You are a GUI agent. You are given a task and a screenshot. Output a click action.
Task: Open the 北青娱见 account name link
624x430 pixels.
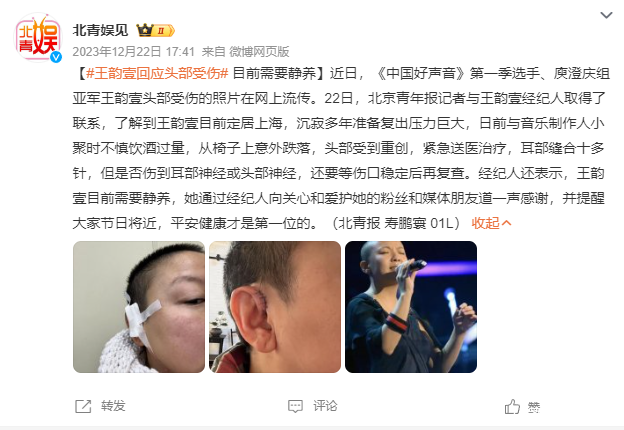100,29
